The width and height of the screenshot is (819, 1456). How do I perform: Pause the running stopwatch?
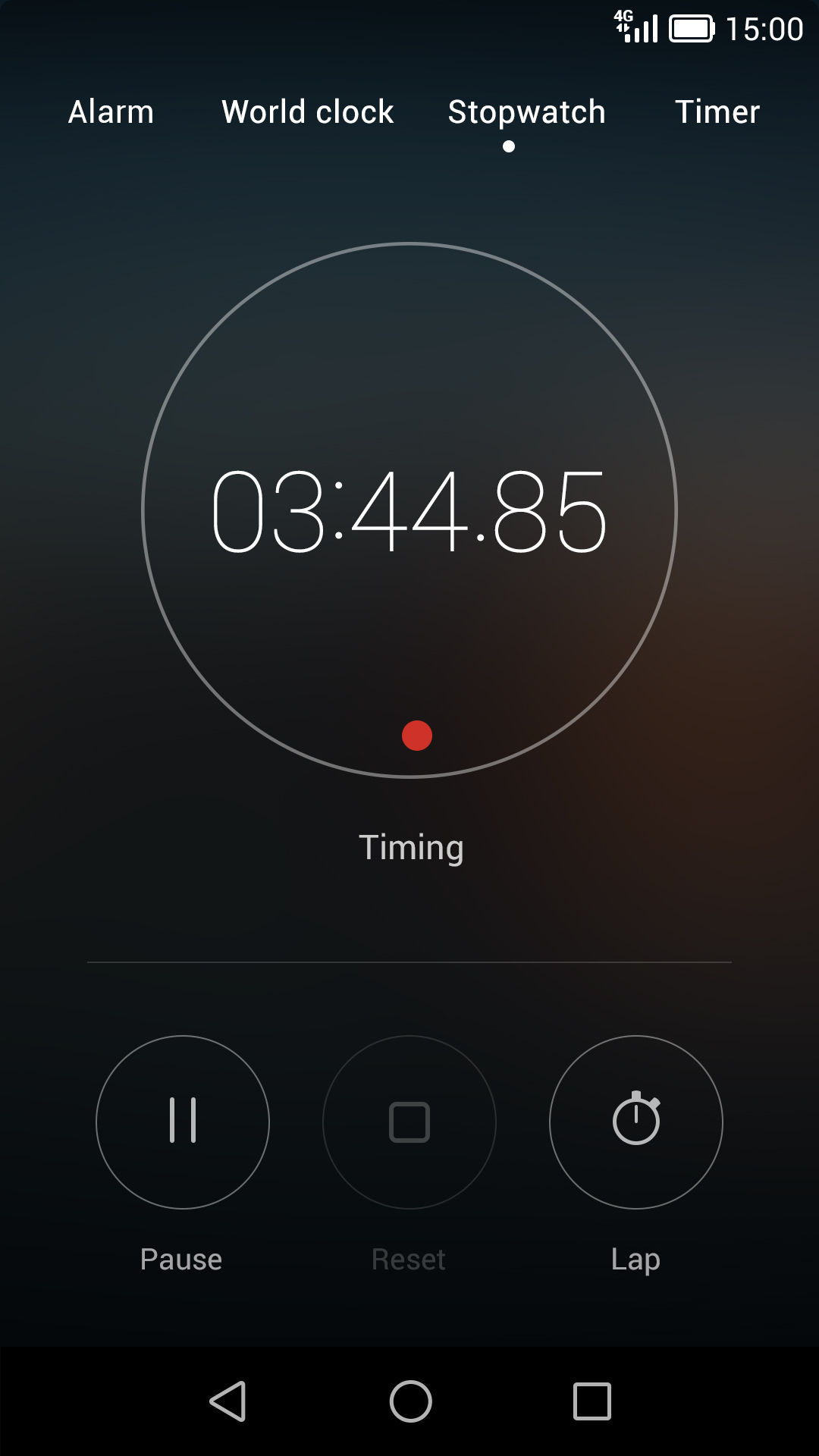(x=183, y=1122)
